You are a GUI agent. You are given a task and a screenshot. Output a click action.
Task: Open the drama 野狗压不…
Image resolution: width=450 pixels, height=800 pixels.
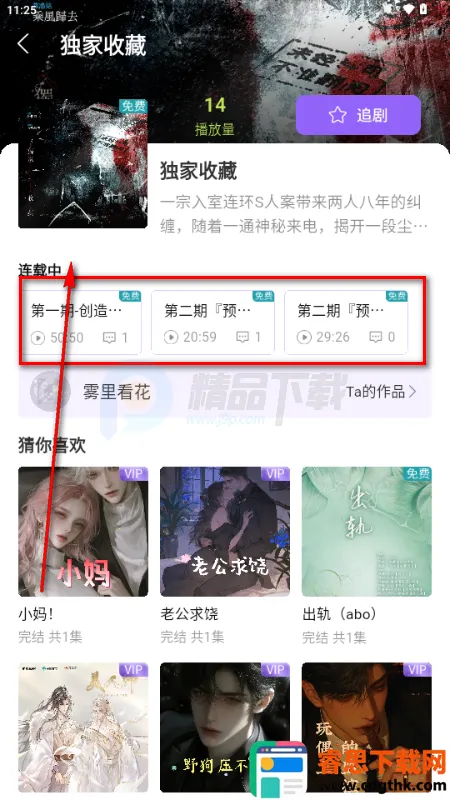225,727
